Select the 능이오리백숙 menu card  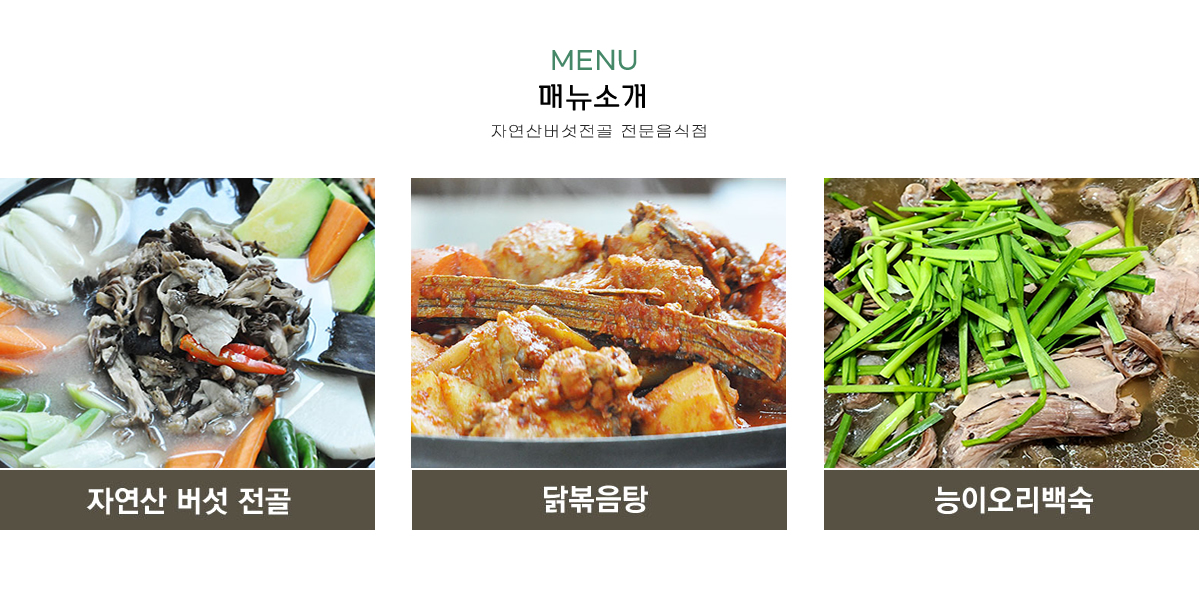click(x=1011, y=352)
